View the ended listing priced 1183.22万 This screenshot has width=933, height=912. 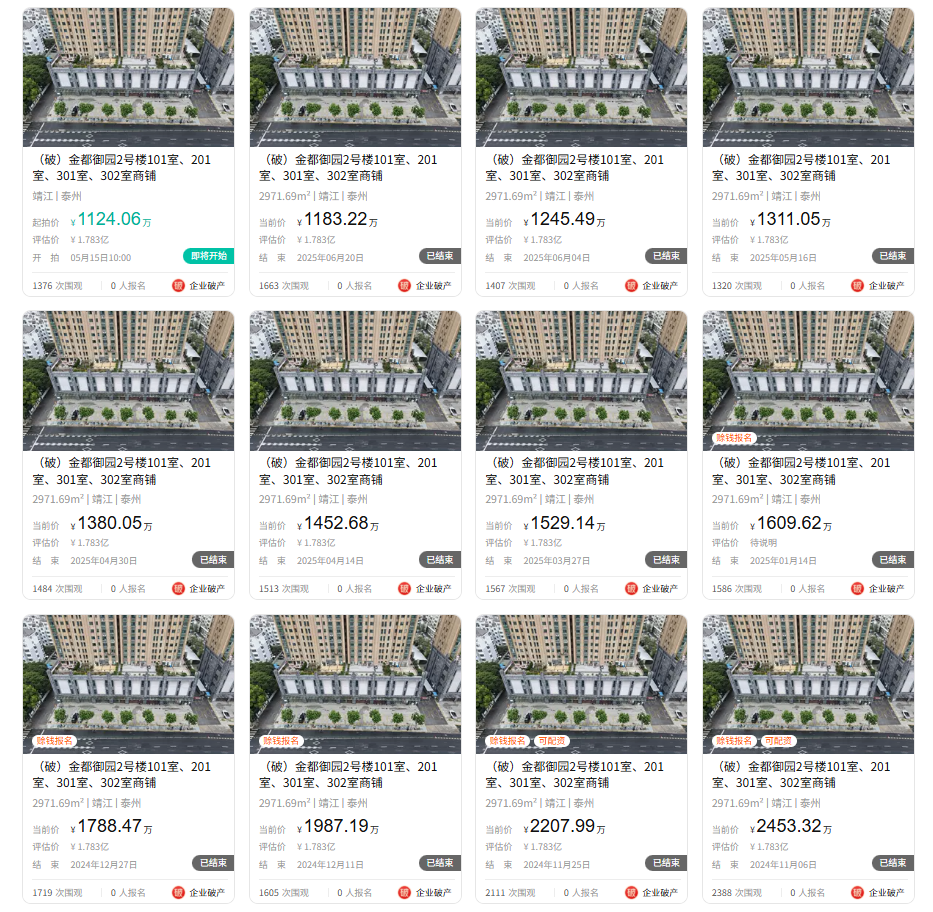tap(355, 168)
